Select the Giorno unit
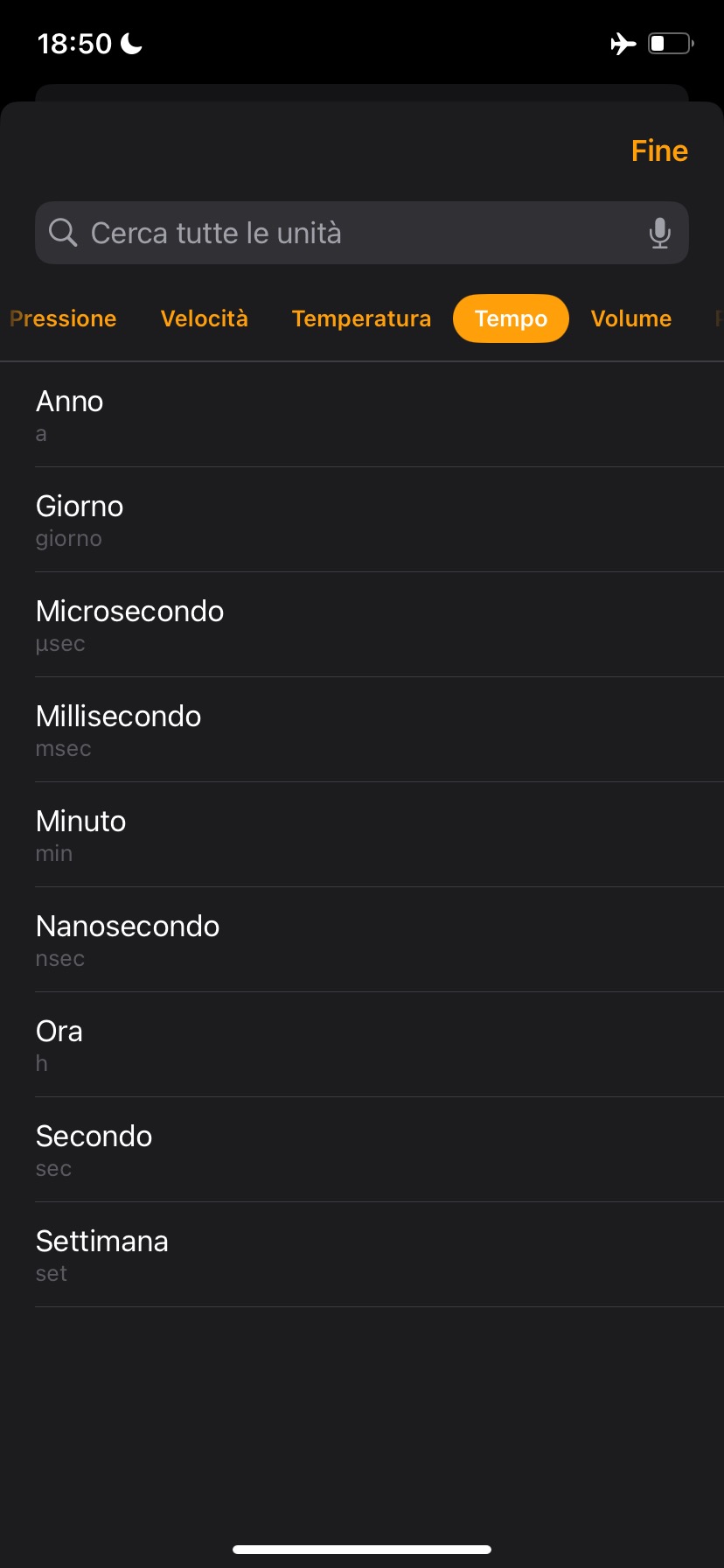 tap(362, 520)
